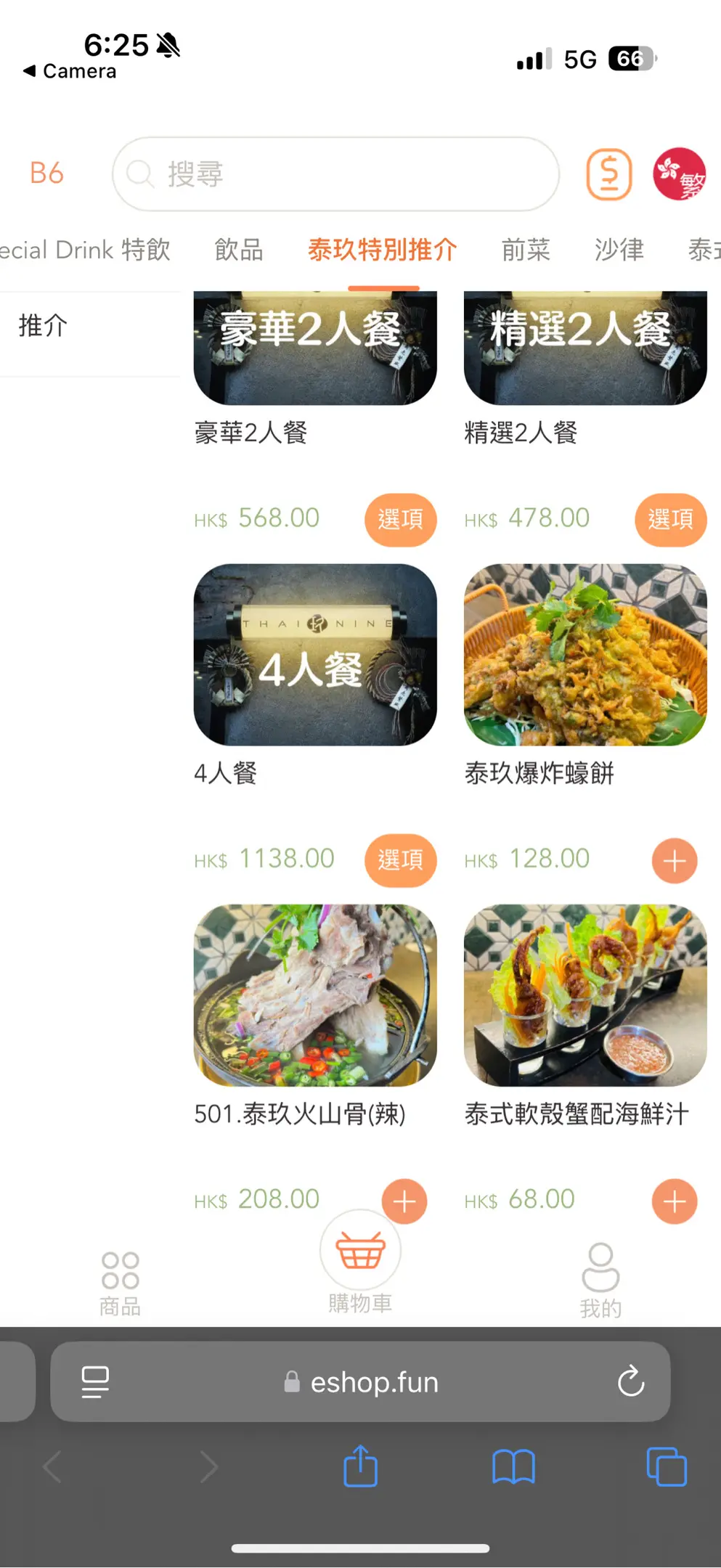The image size is (721, 1568).
Task: Open the orange dollar receipt icon
Action: 608,174
